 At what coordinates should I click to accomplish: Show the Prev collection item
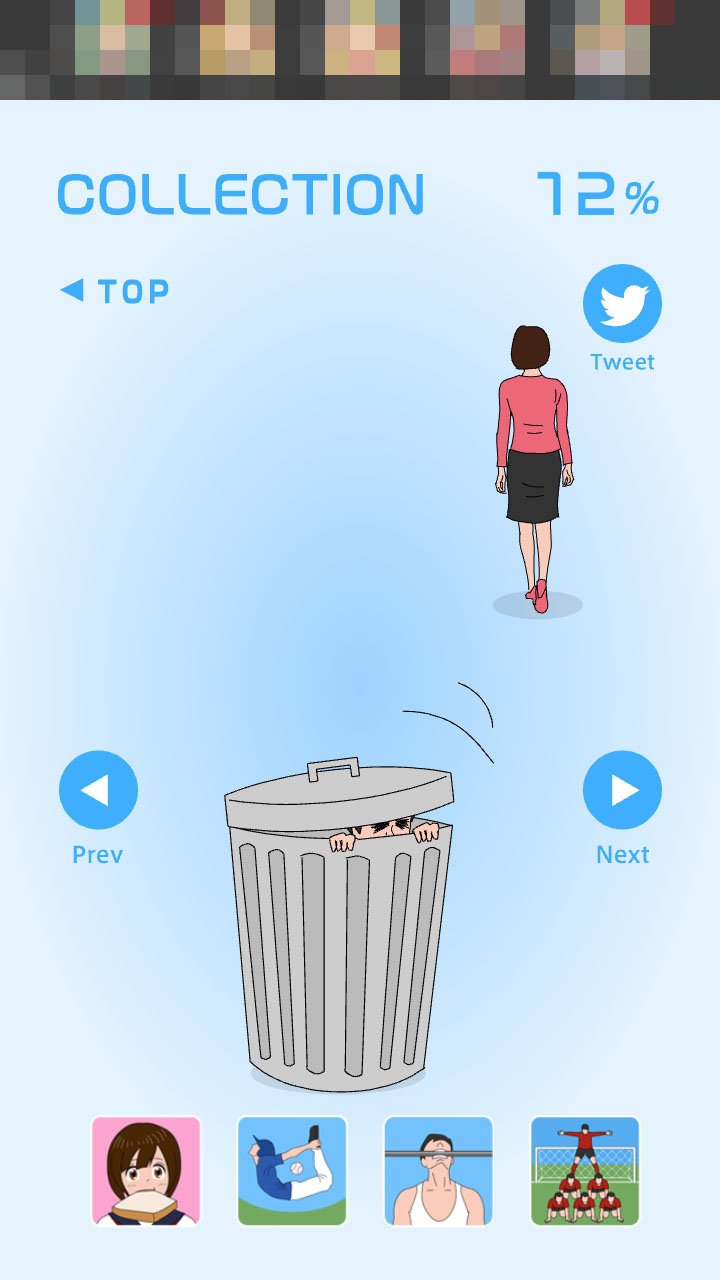pyautogui.click(x=98, y=790)
